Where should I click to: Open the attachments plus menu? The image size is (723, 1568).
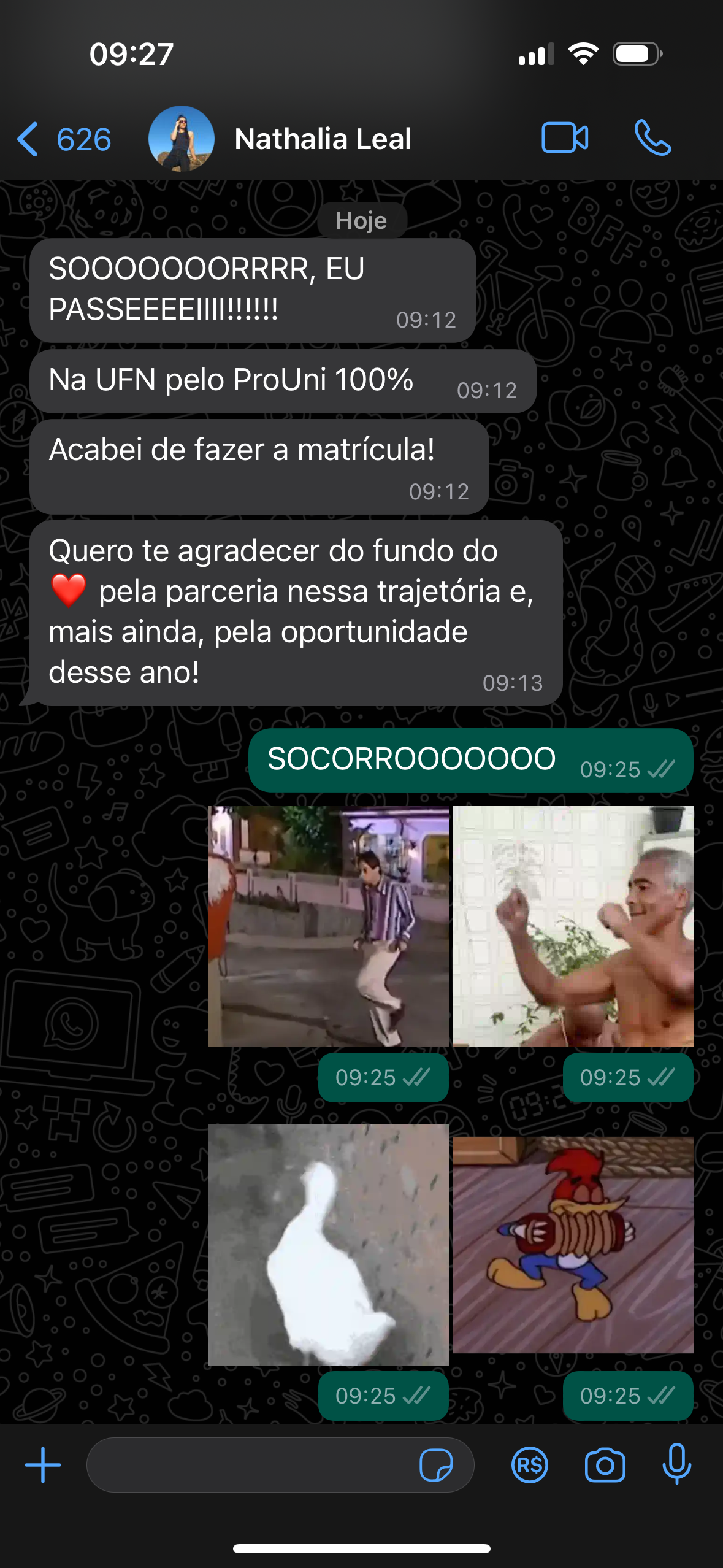pos(43,1465)
